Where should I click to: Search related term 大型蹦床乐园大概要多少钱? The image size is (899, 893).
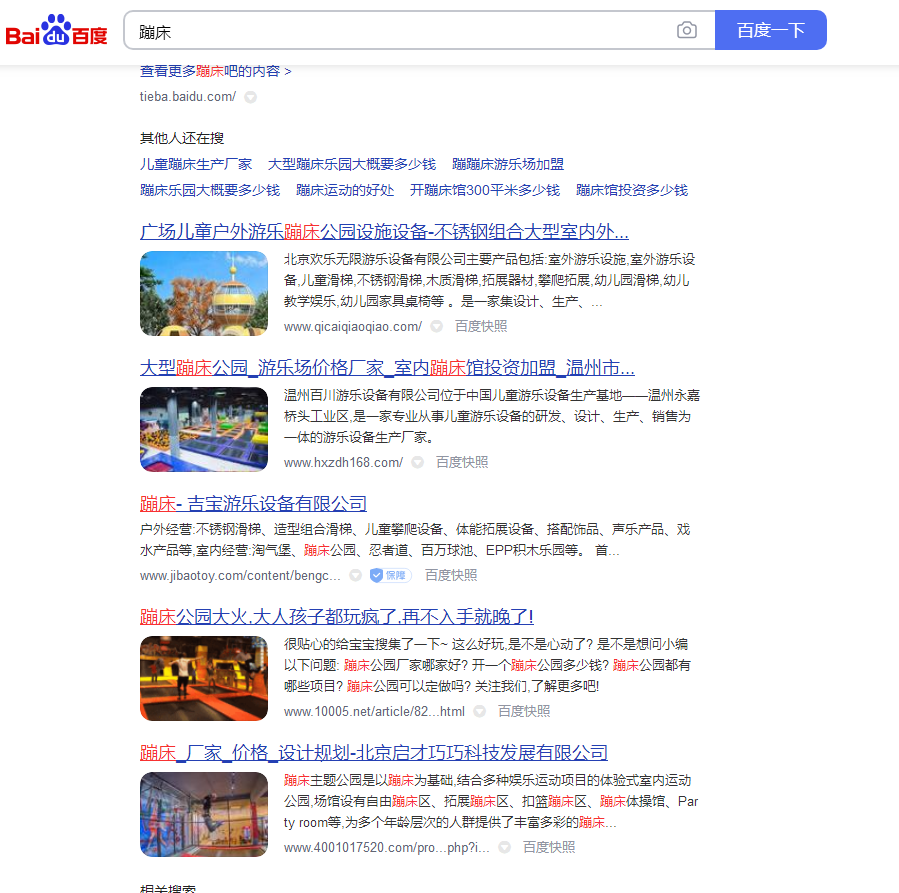(352, 164)
